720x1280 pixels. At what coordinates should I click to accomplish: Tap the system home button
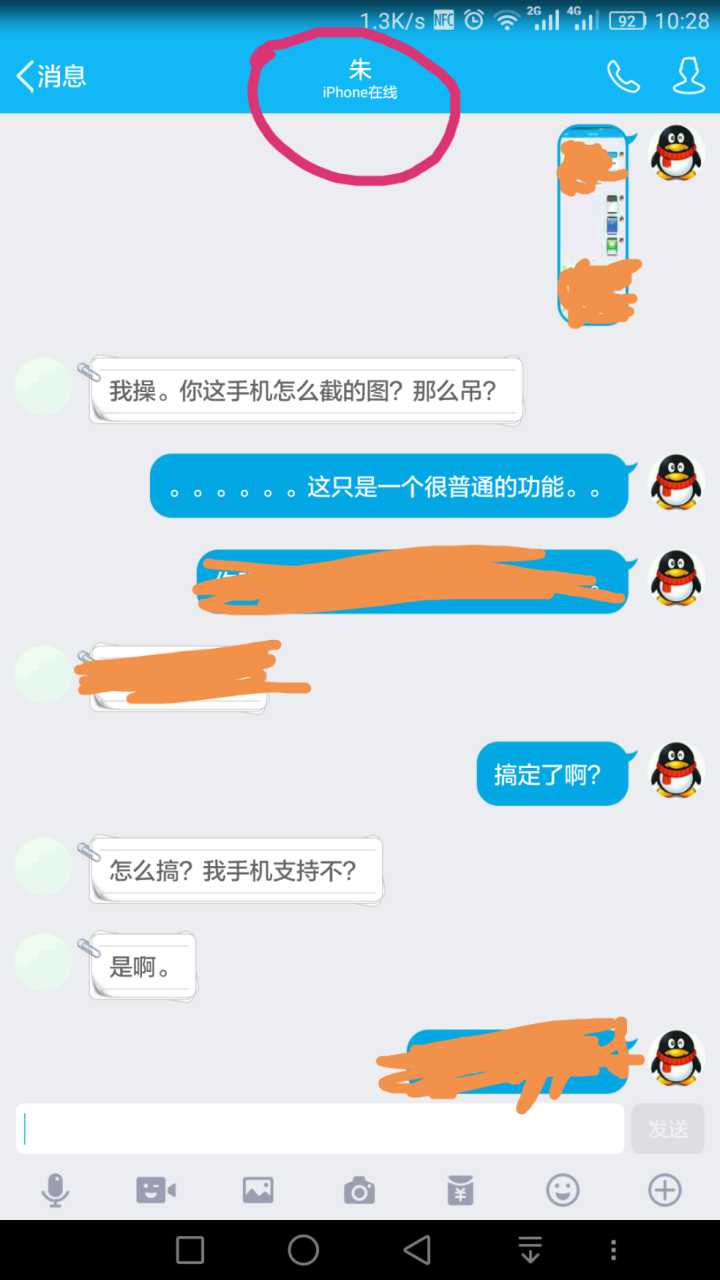[303, 1250]
